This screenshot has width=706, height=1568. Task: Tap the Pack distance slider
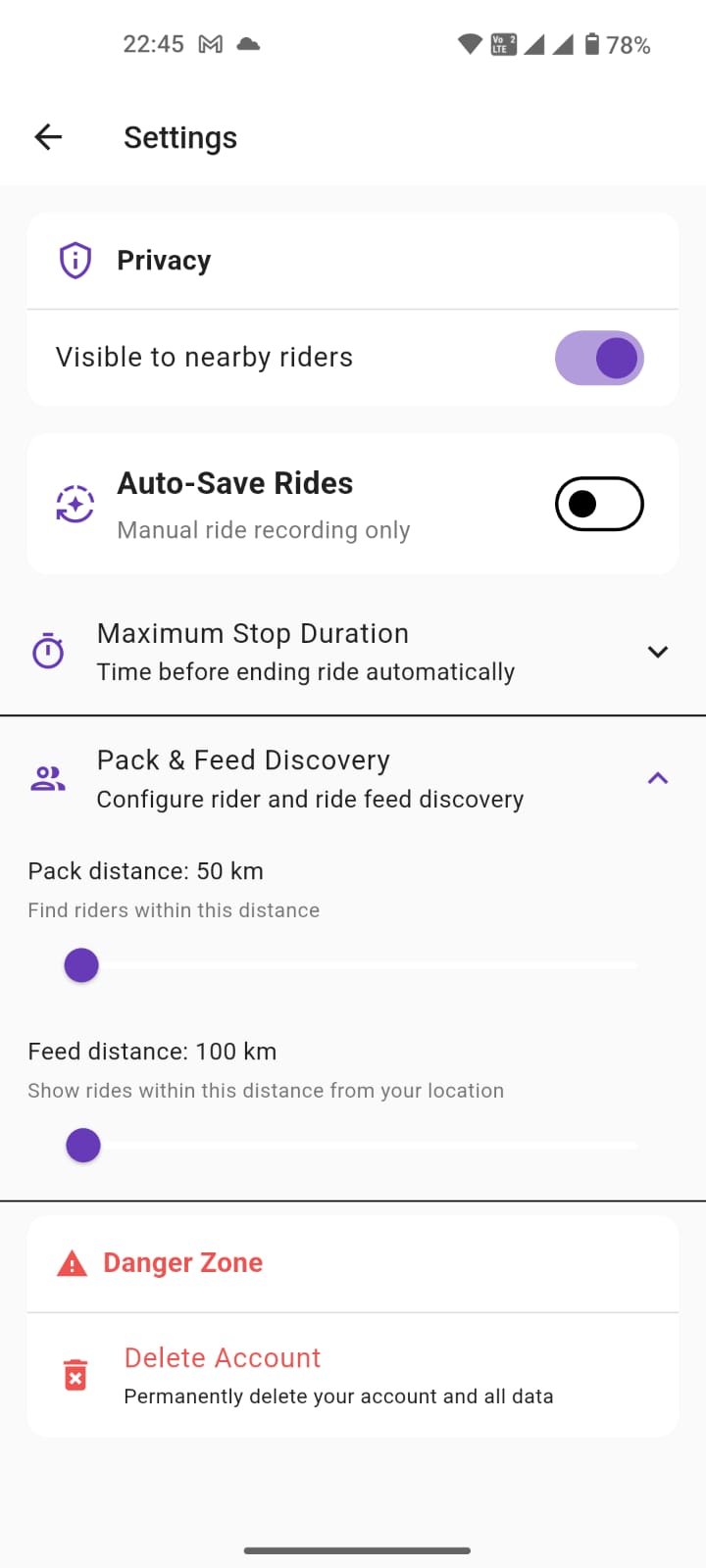pos(81,965)
